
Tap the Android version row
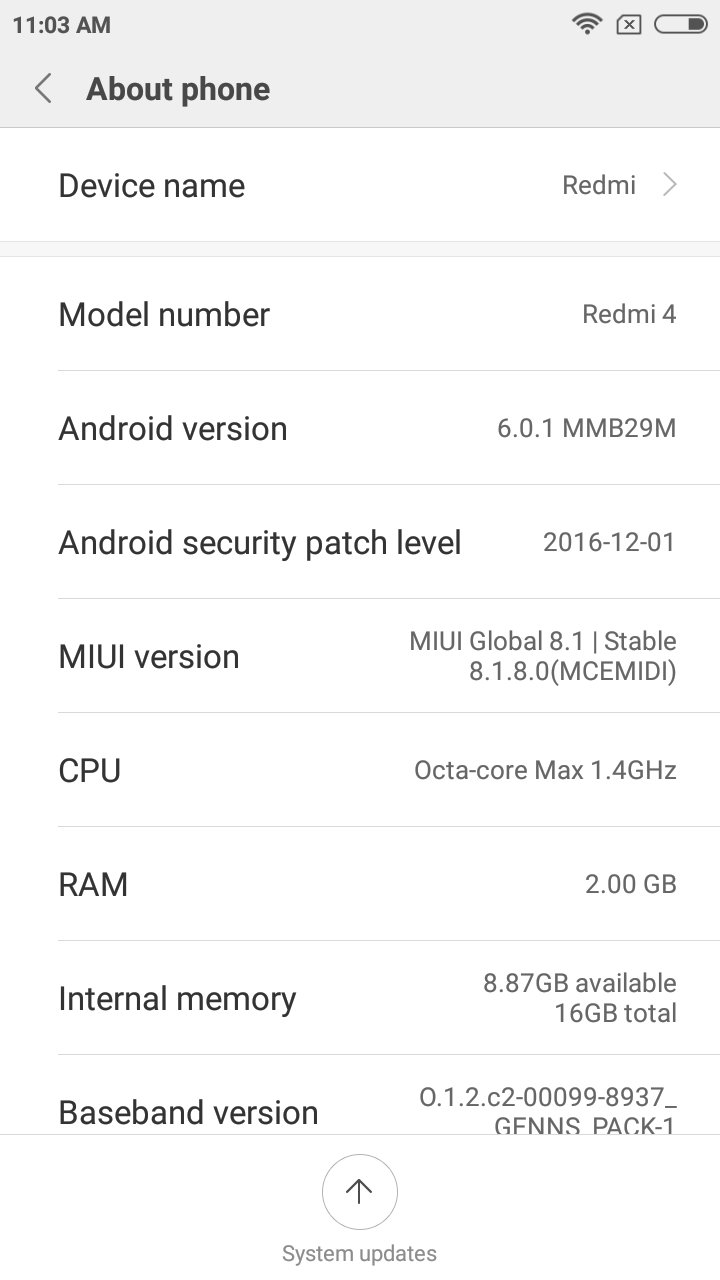coord(360,429)
